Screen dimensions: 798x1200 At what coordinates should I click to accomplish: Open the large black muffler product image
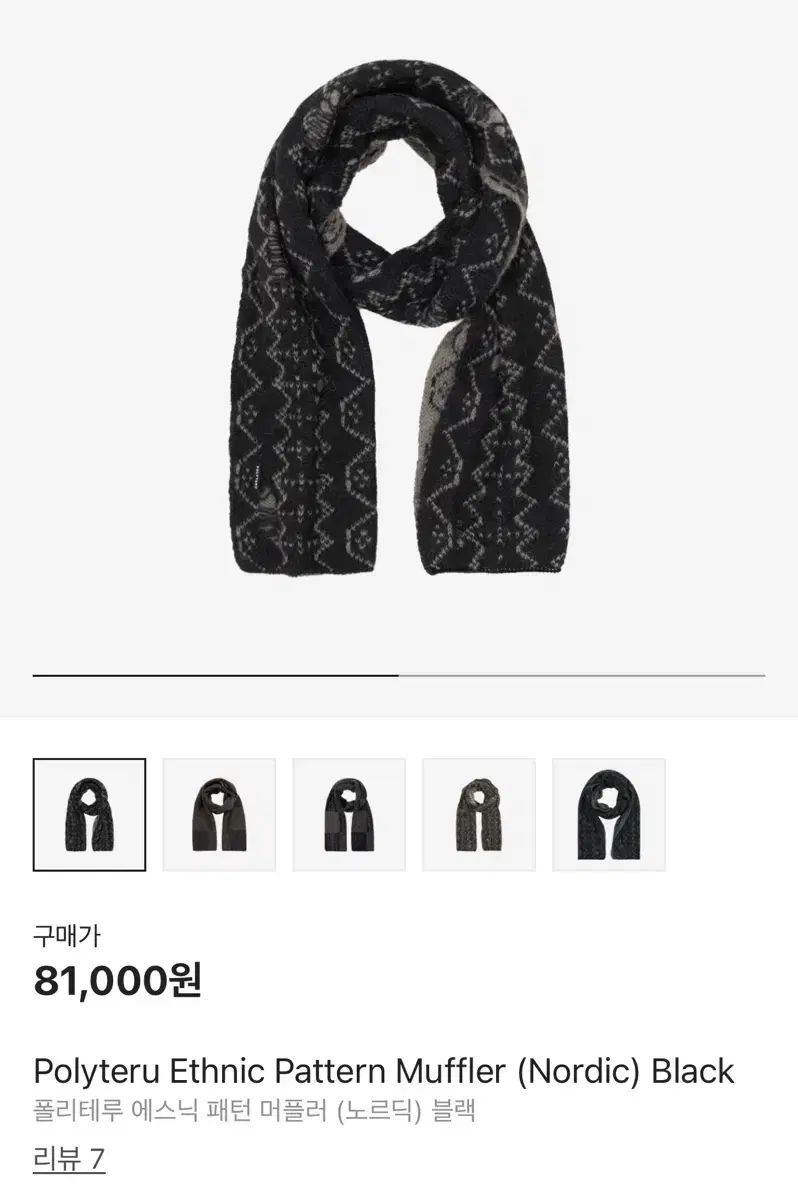pyautogui.click(x=398, y=330)
